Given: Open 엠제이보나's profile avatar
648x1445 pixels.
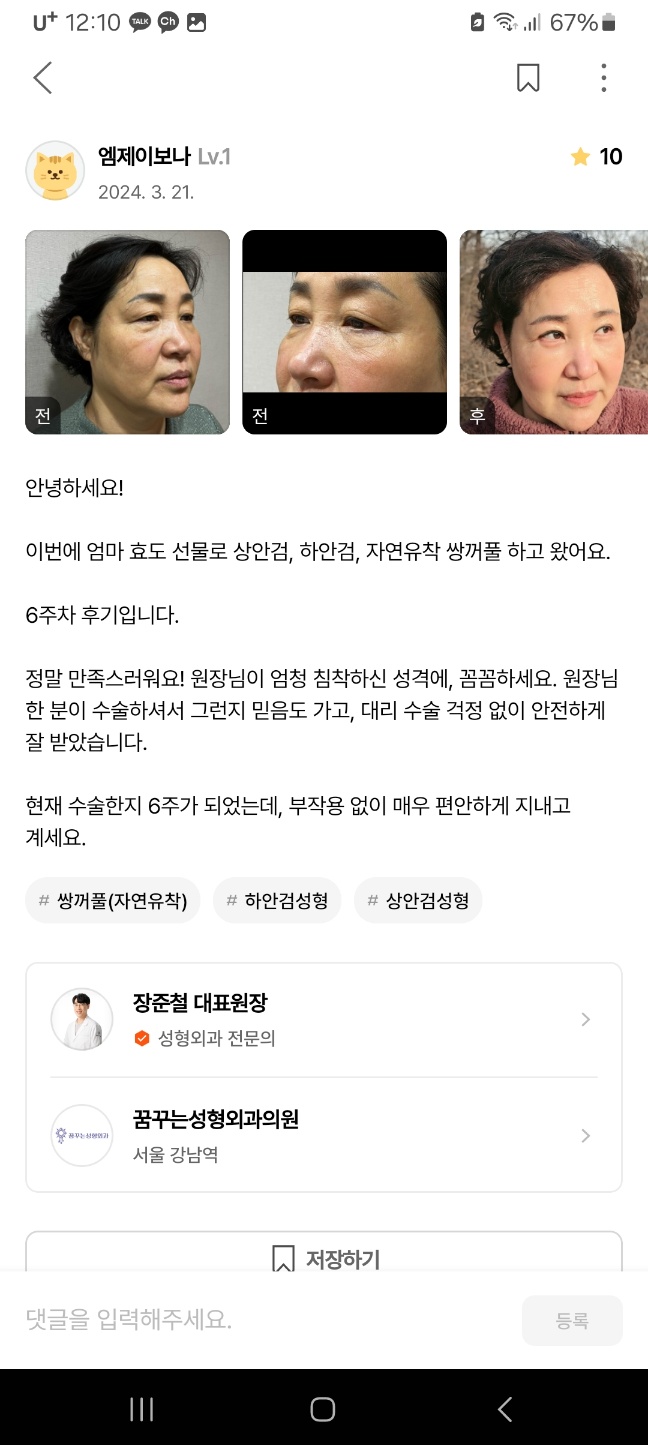Looking at the screenshot, I should point(55,171).
